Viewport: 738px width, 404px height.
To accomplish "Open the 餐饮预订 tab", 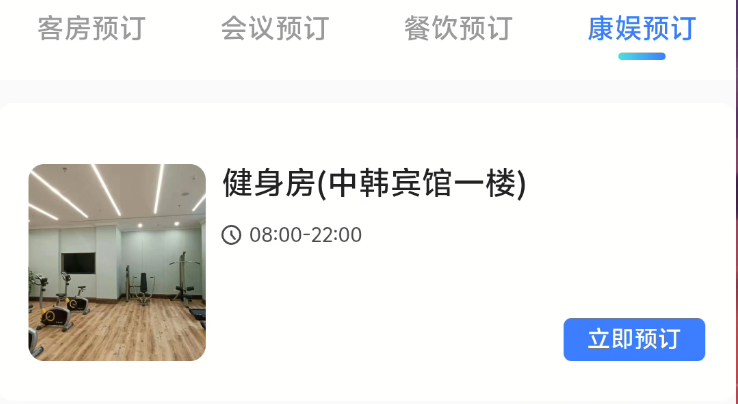I will 458,29.
